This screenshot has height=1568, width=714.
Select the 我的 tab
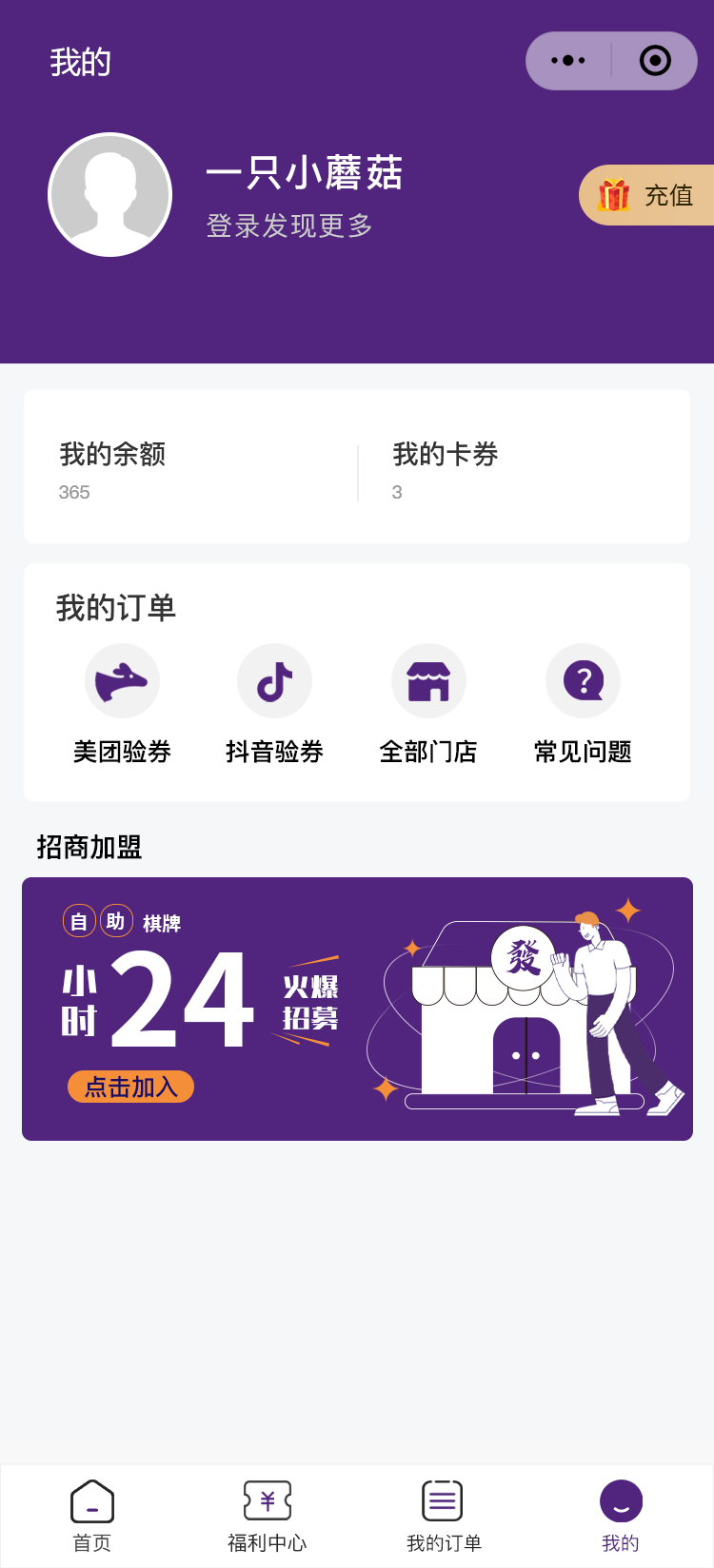coord(621,1516)
